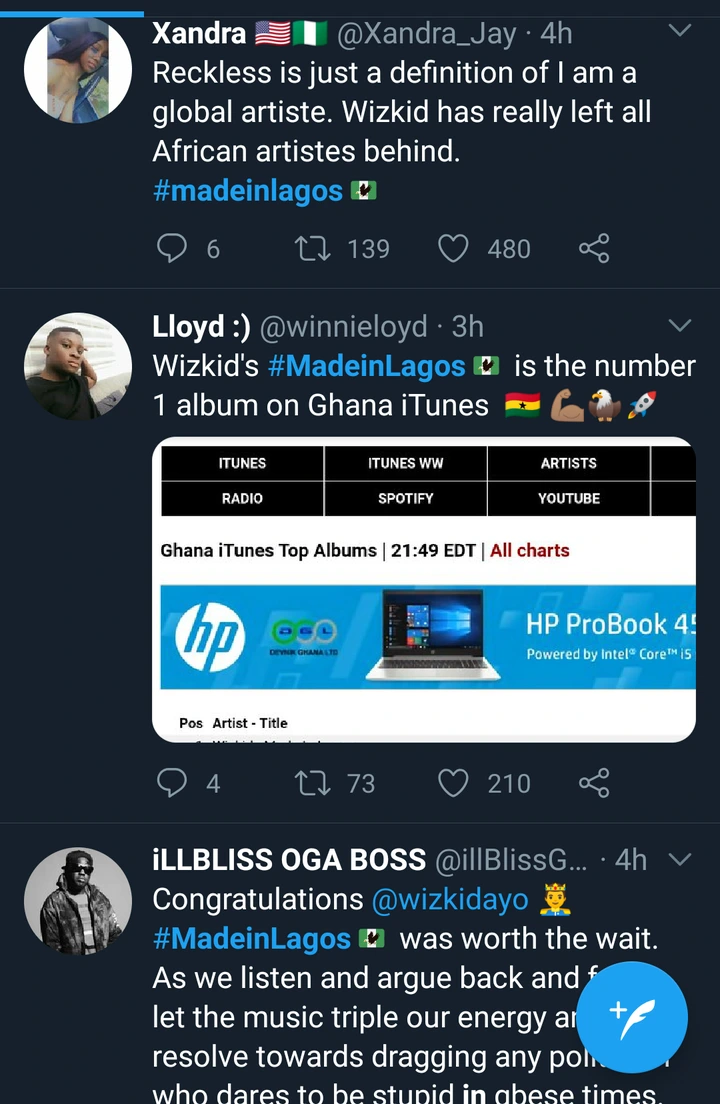Viewport: 720px width, 1104px height.
Task: Open dropdown menu on Xandra's tweet
Action: click(679, 32)
